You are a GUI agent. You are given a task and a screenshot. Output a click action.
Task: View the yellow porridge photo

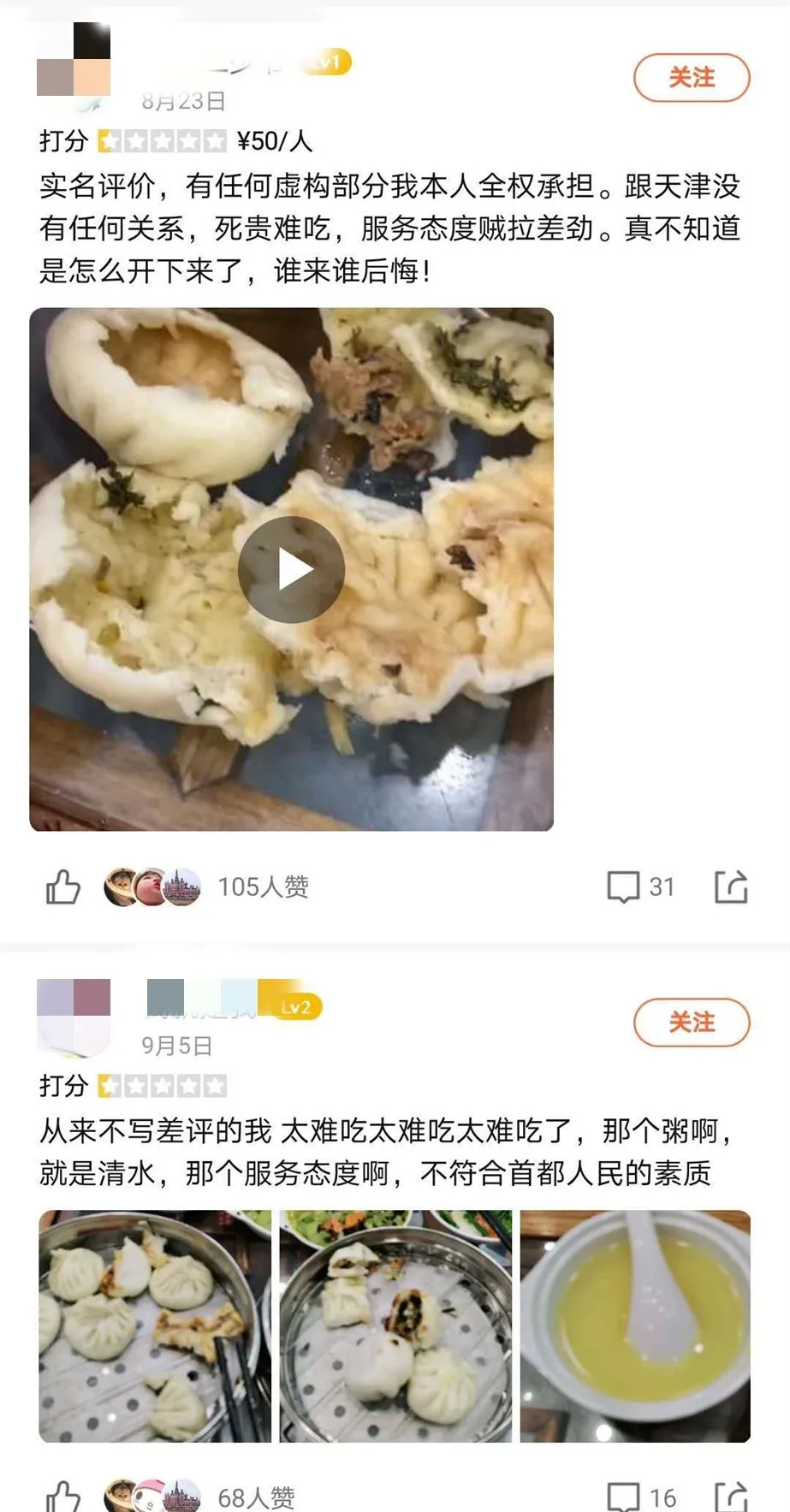click(x=635, y=1325)
